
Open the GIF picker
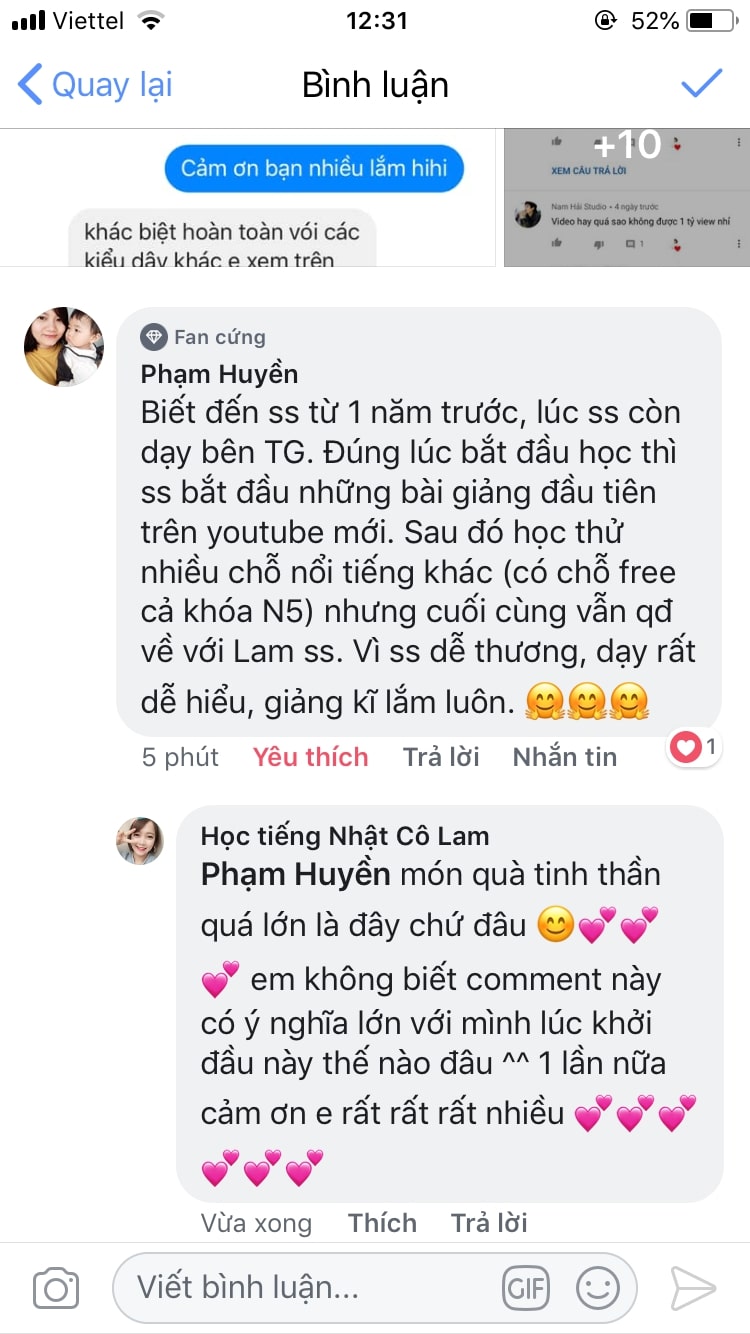526,1288
